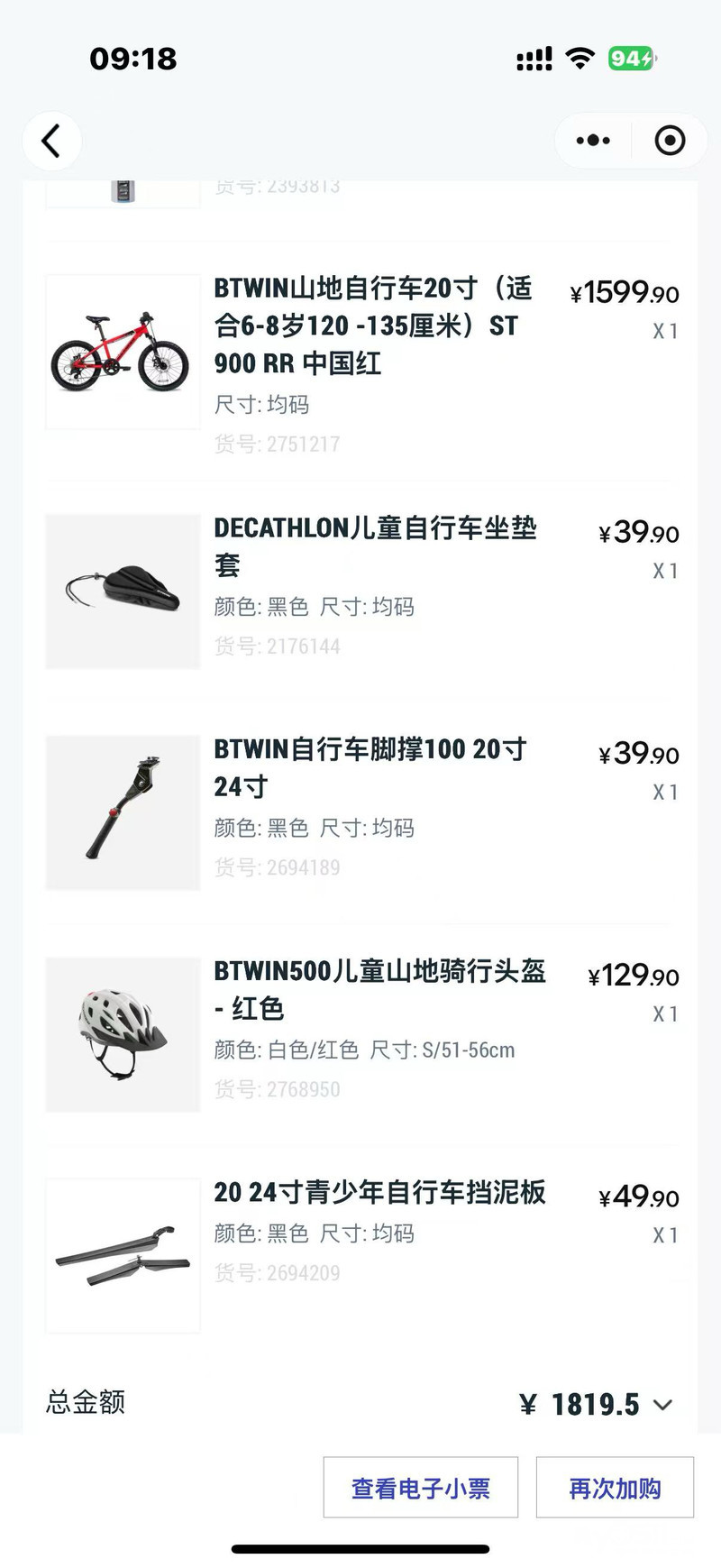The width and height of the screenshot is (721, 1568).
Task: Open the BTWIN 20寸 mountain bike item
Action: tap(372, 326)
